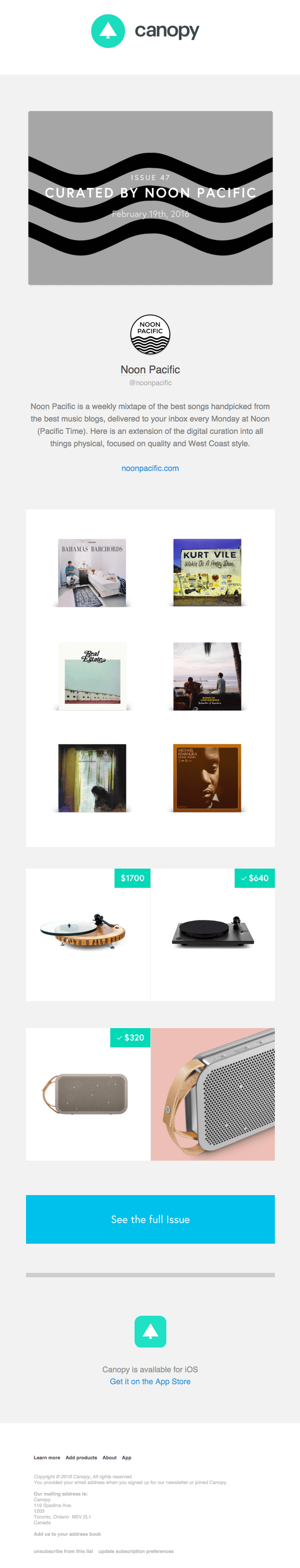300x1568 pixels.
Task: Open the Kurt Vile album cover
Action: click(207, 572)
